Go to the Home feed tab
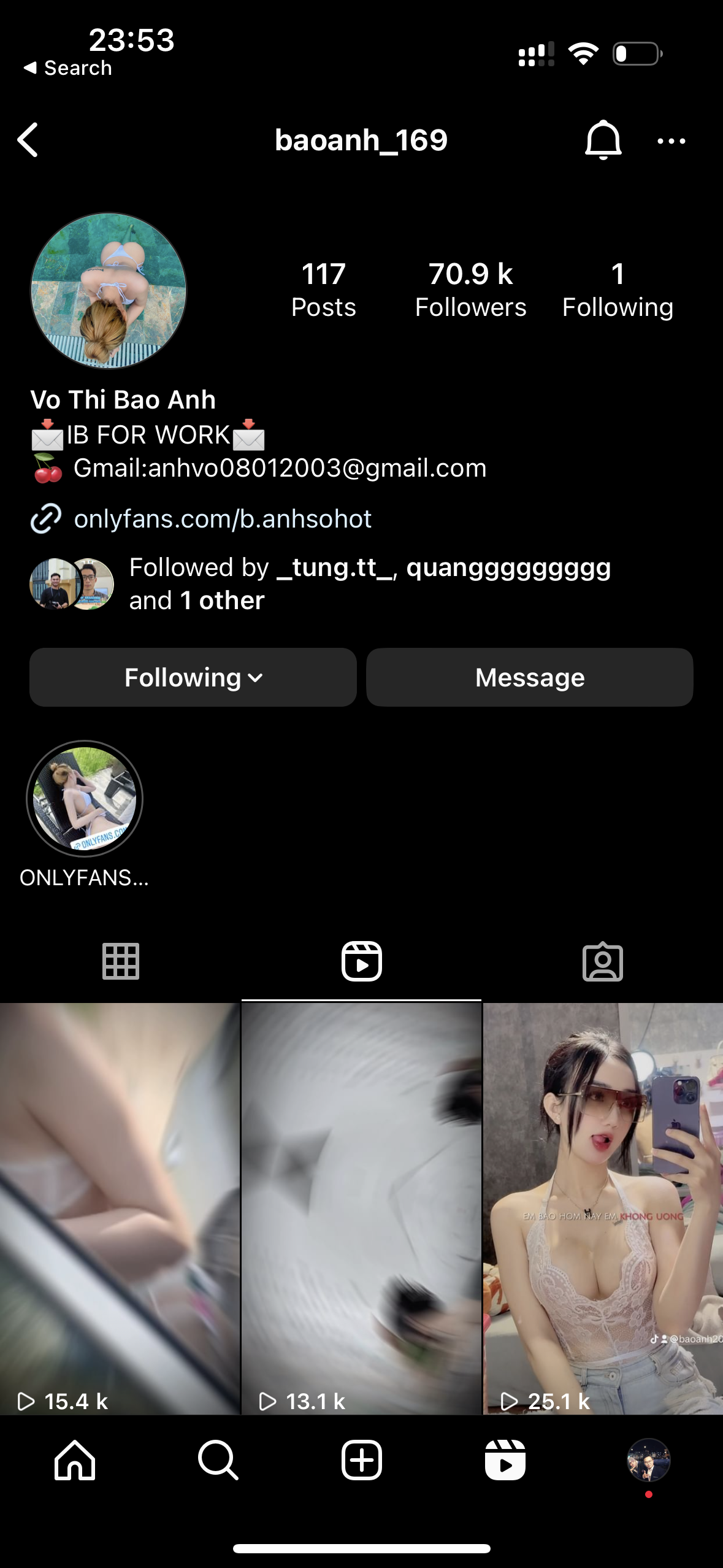Viewport: 723px width, 1568px height. pyautogui.click(x=75, y=1460)
